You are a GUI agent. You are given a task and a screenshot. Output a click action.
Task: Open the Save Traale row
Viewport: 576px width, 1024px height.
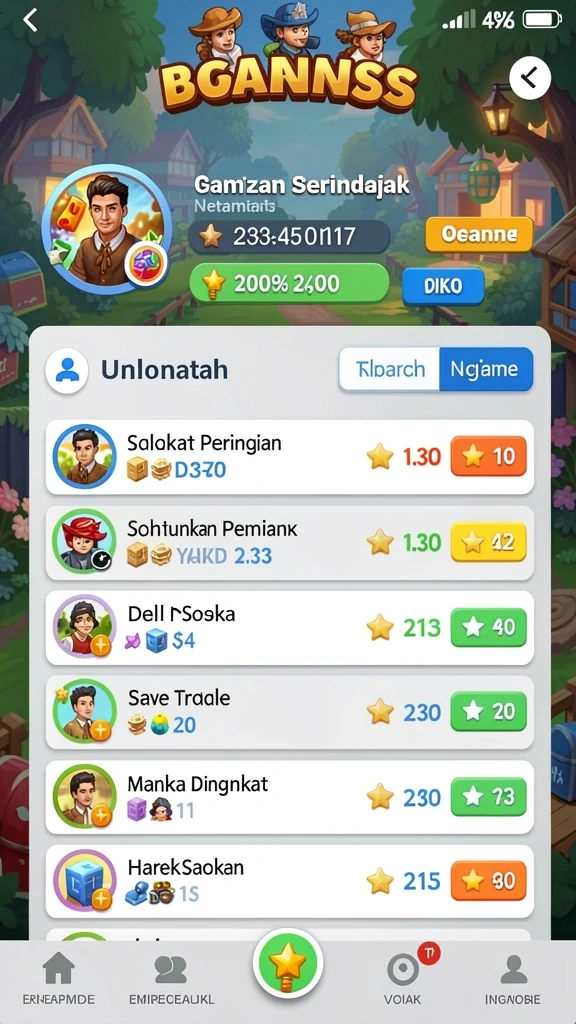(x=289, y=712)
